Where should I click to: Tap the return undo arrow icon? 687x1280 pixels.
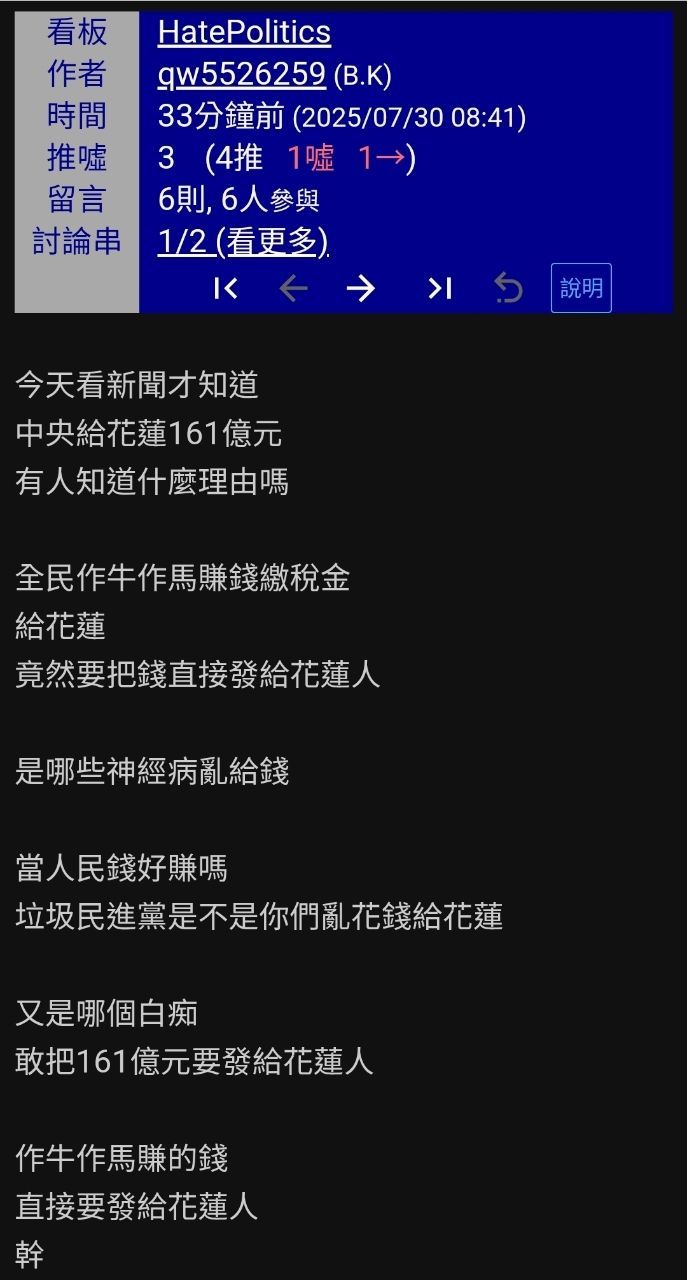(x=509, y=289)
